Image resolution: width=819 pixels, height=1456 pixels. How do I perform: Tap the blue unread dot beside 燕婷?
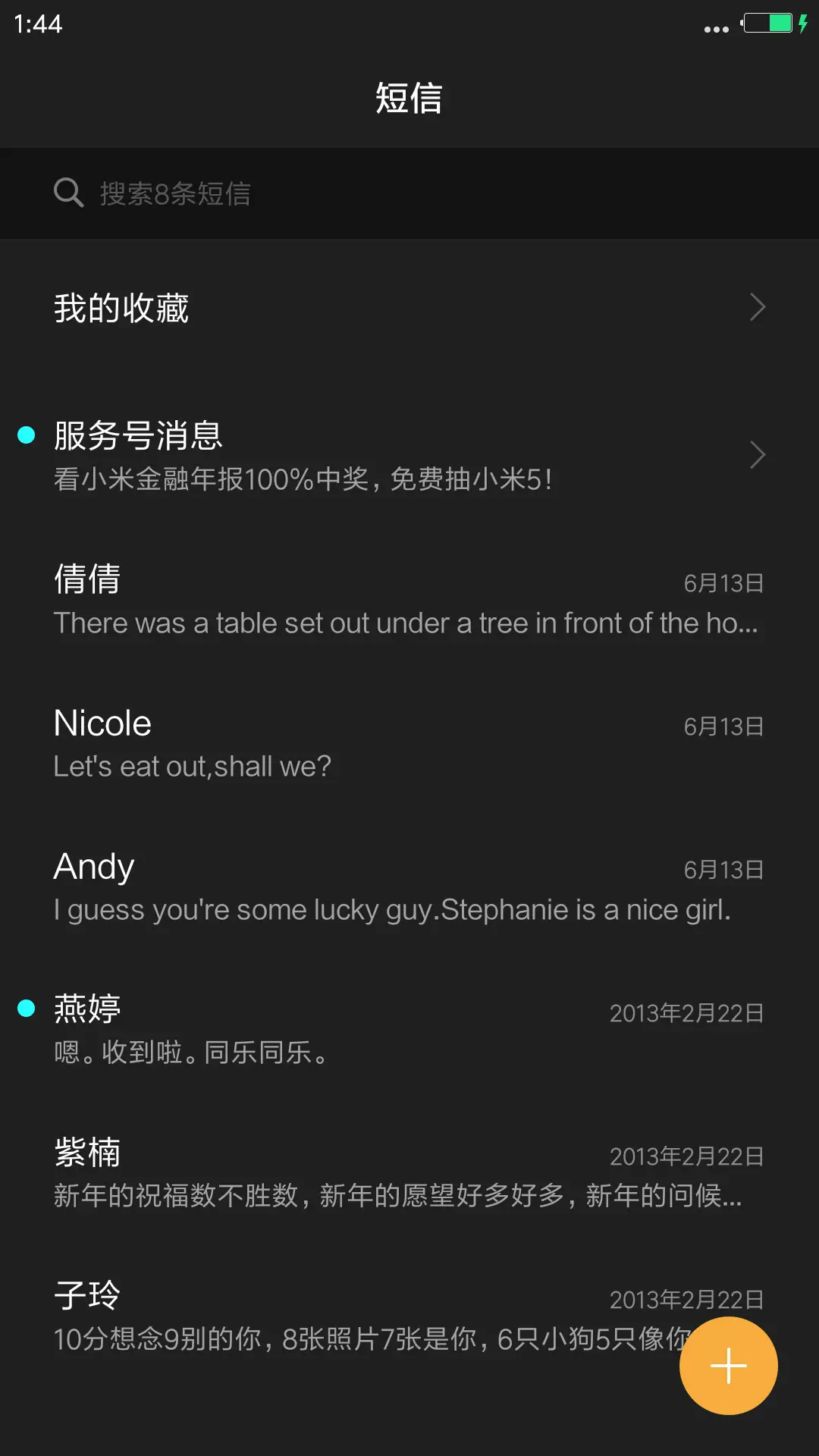(27, 1007)
